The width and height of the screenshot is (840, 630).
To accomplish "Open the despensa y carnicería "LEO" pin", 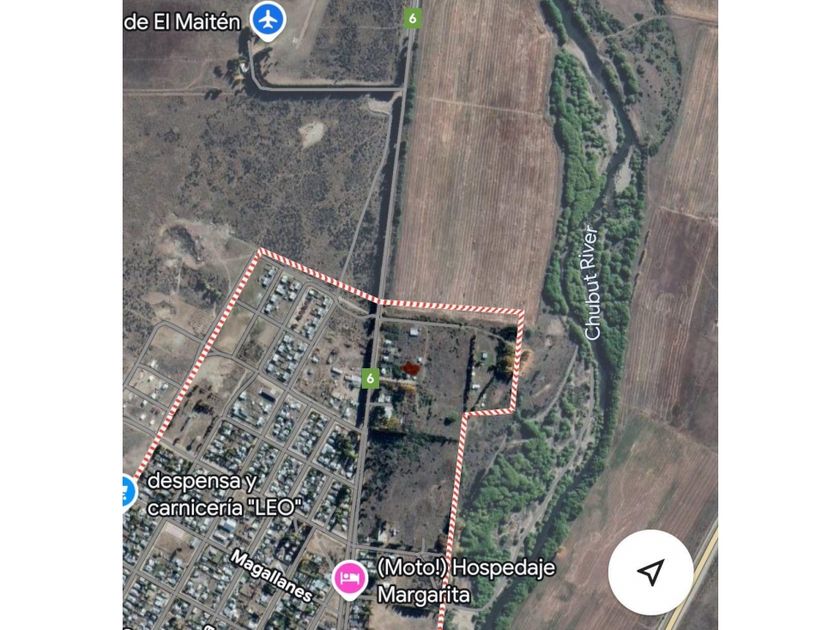I will point(127,491).
